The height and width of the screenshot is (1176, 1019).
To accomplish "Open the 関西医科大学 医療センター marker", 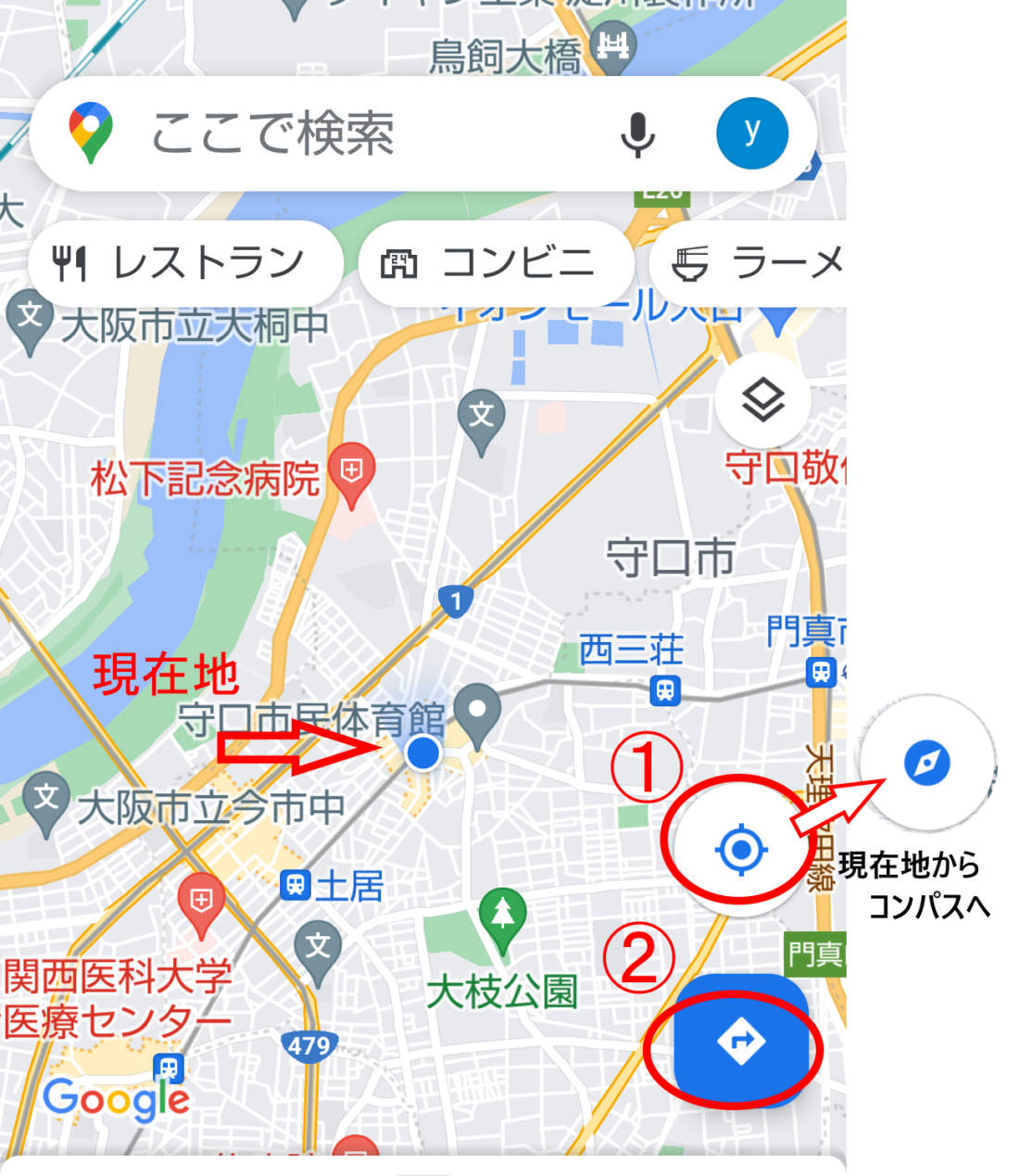I will (x=201, y=902).
